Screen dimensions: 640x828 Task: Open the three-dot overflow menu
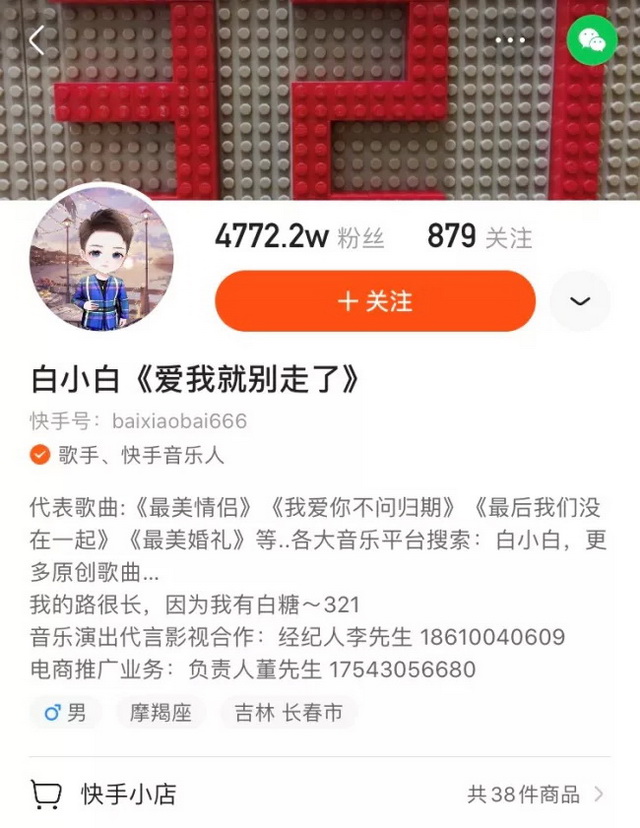coord(510,41)
